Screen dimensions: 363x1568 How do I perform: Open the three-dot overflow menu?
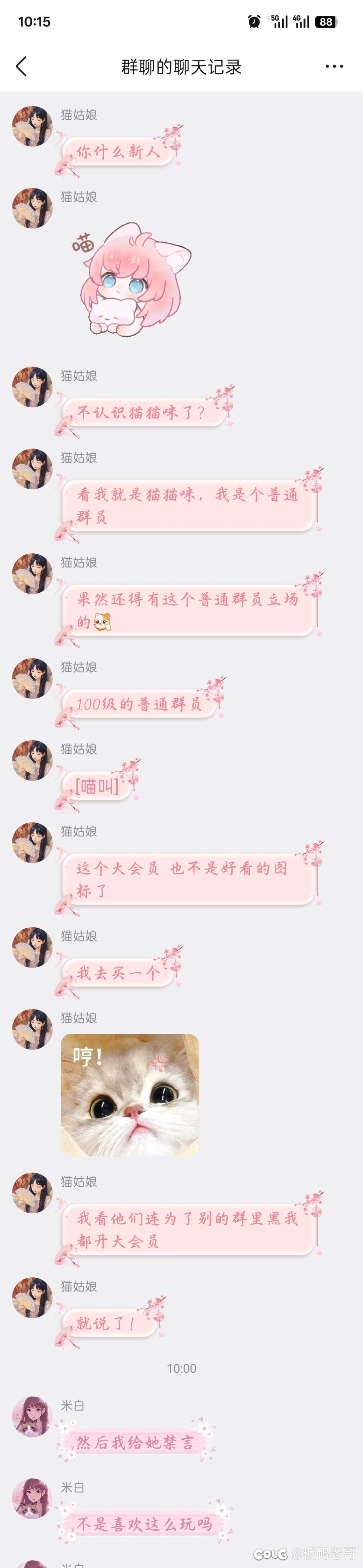334,66
